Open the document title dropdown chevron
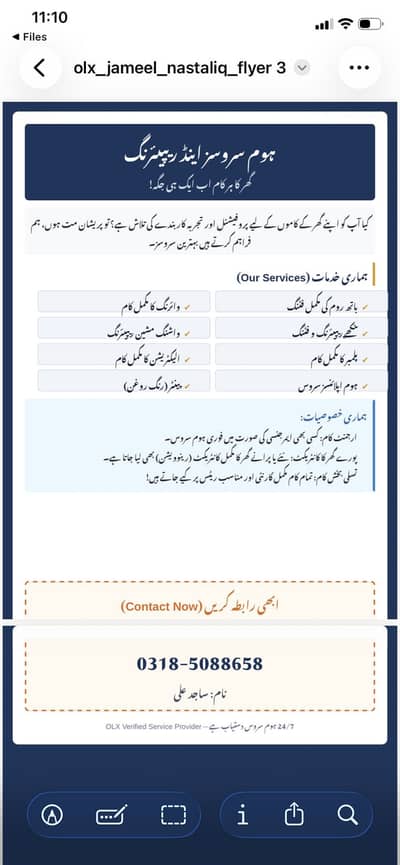This screenshot has height=865, width=400. click(302, 68)
